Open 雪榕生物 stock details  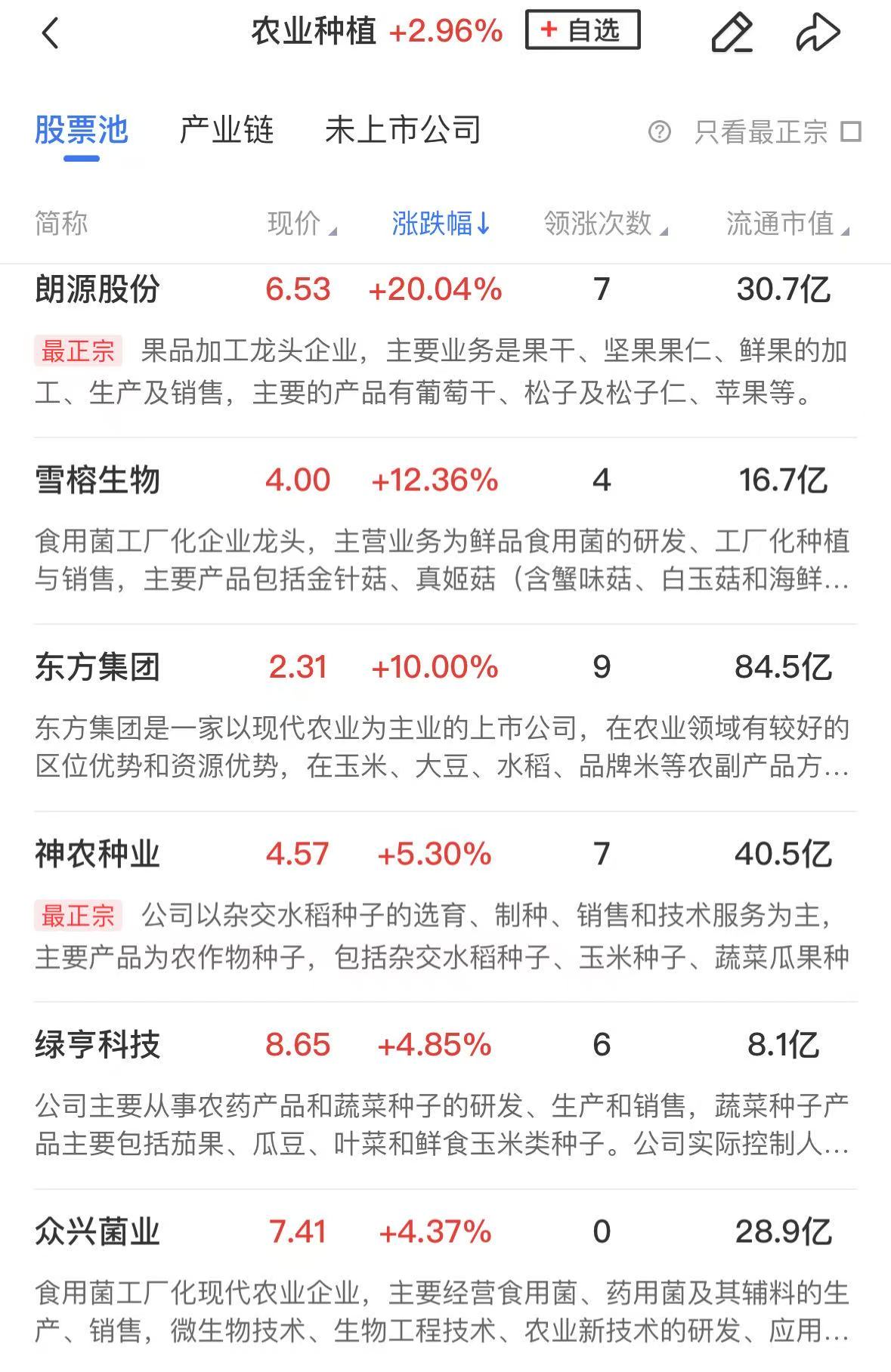coord(97,480)
